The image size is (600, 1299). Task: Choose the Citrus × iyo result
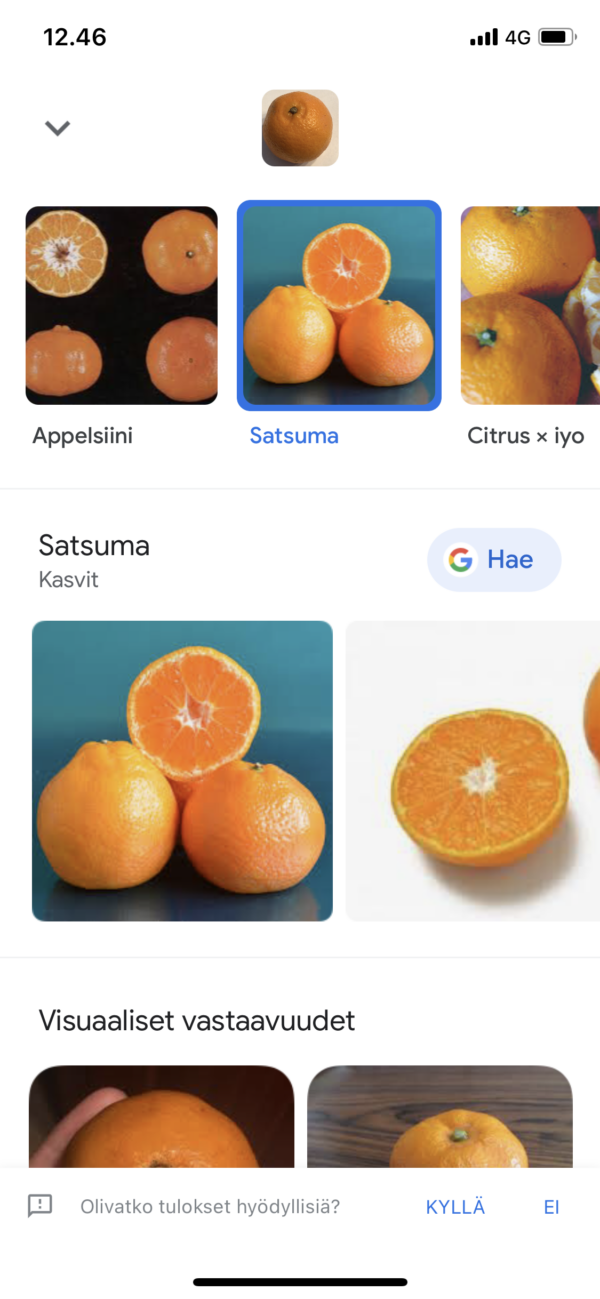click(530, 306)
